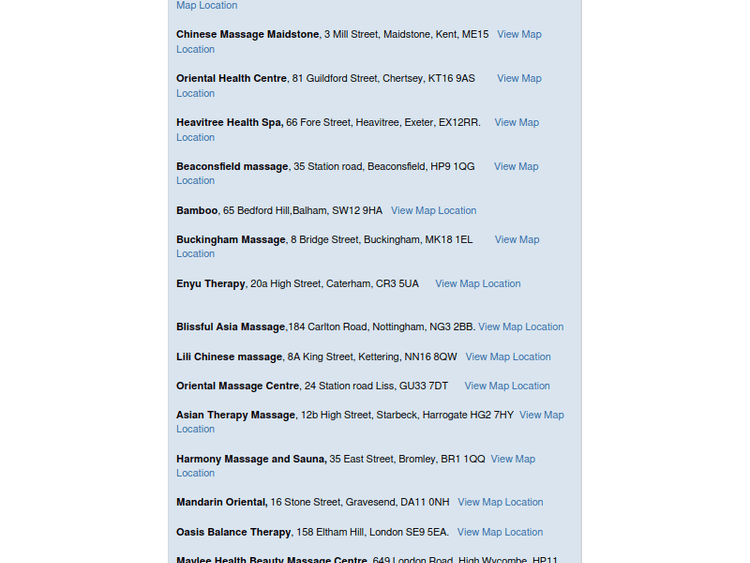Screen dimensions: 750x563
Task: Open map location for Chinese Massage Maidstone
Action: pos(519,34)
